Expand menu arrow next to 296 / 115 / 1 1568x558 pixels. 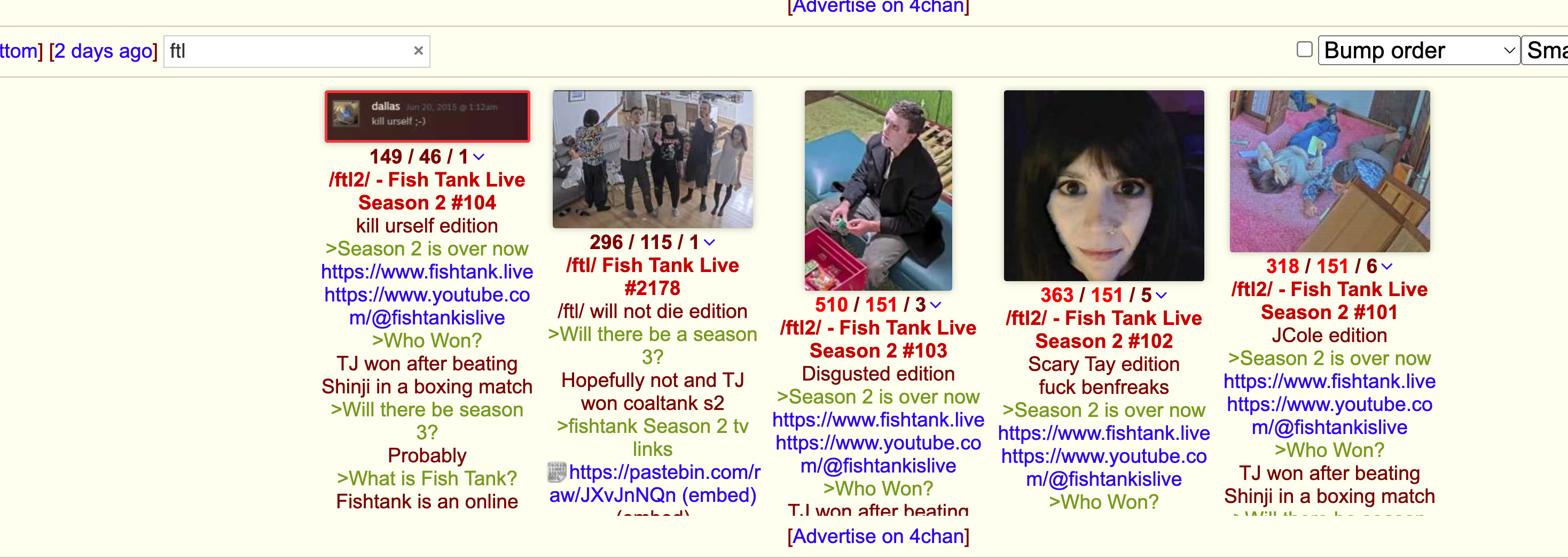click(709, 243)
